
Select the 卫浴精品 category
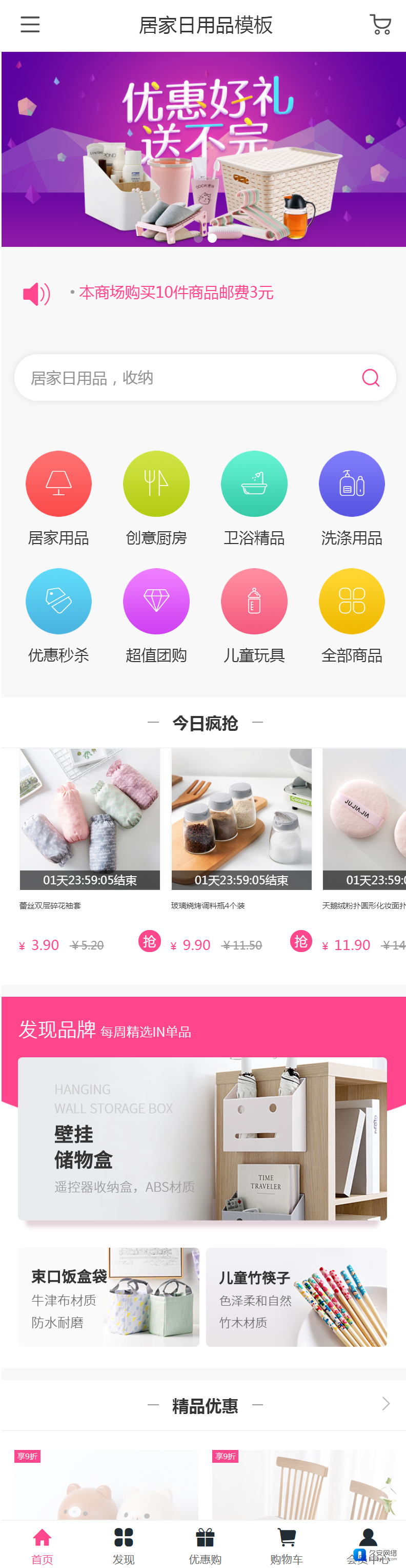coord(254,484)
